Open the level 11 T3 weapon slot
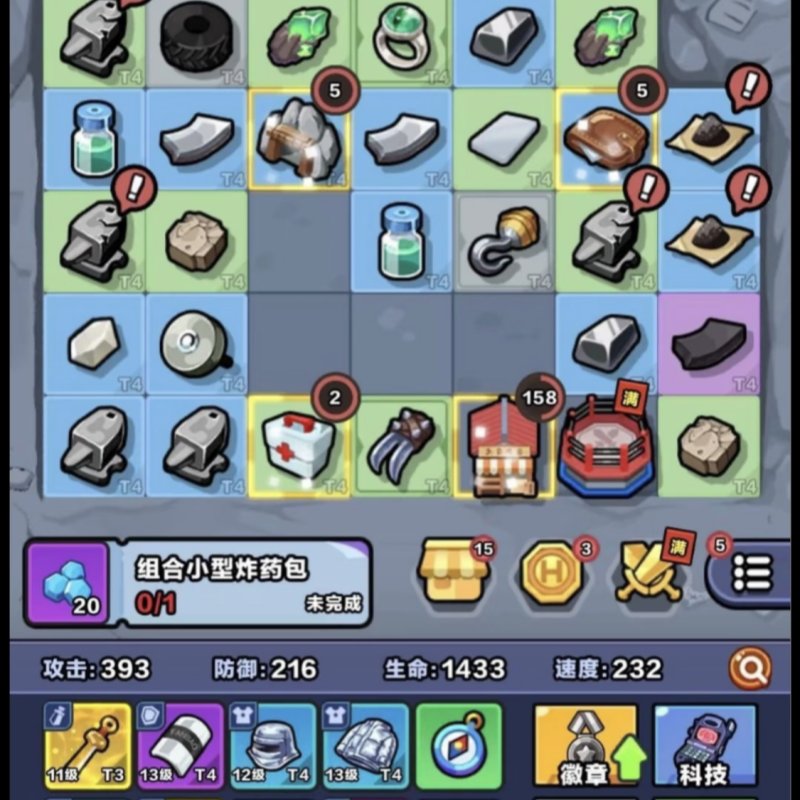800x800 pixels. pos(88,746)
